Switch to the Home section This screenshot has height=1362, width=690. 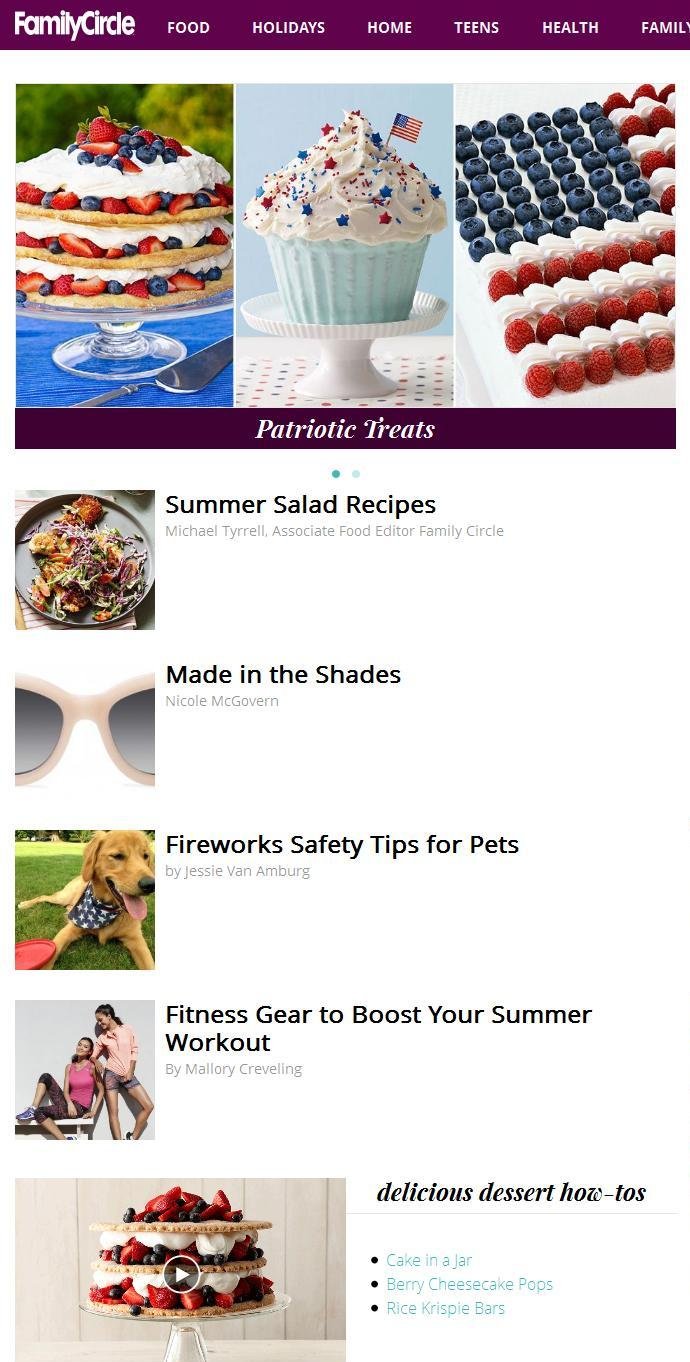click(389, 27)
